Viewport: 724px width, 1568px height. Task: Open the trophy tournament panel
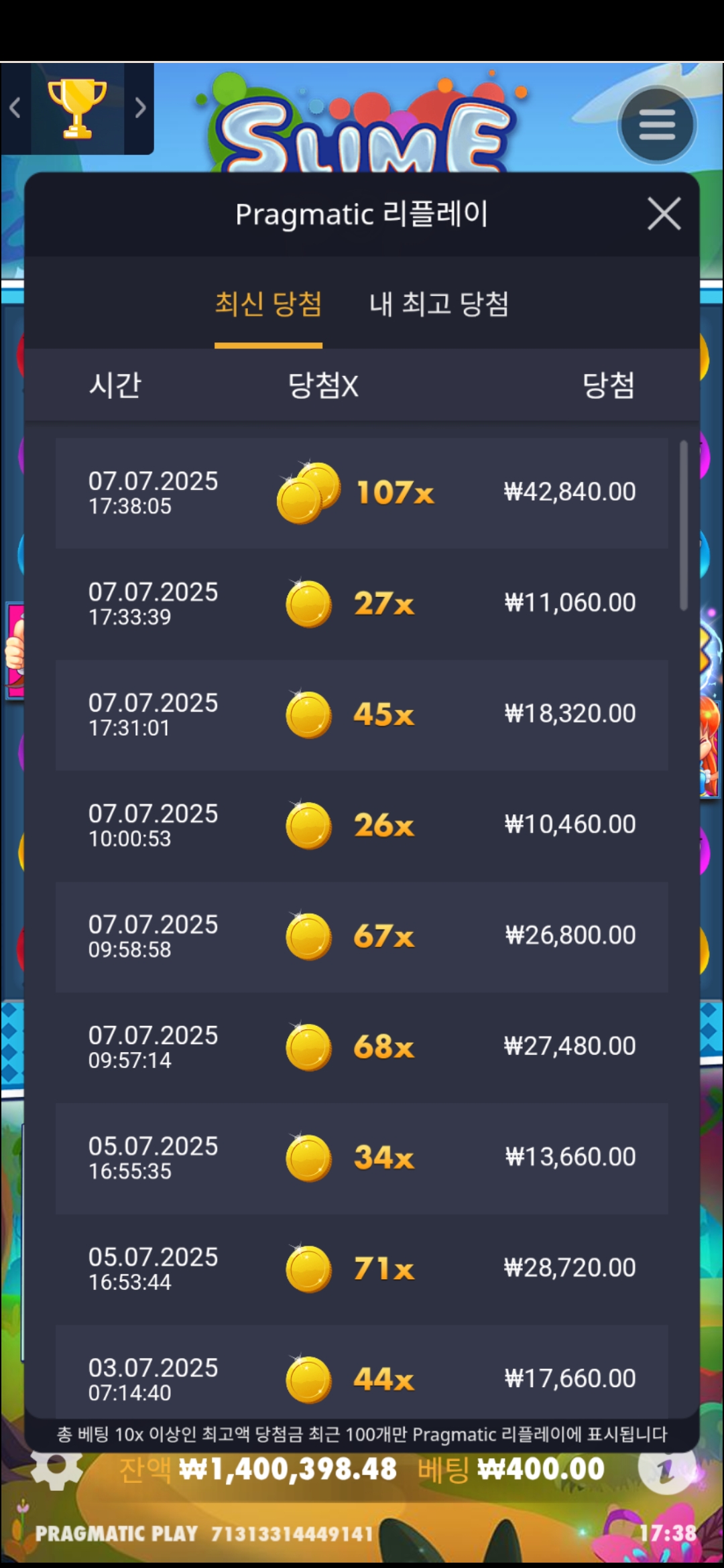[x=77, y=109]
